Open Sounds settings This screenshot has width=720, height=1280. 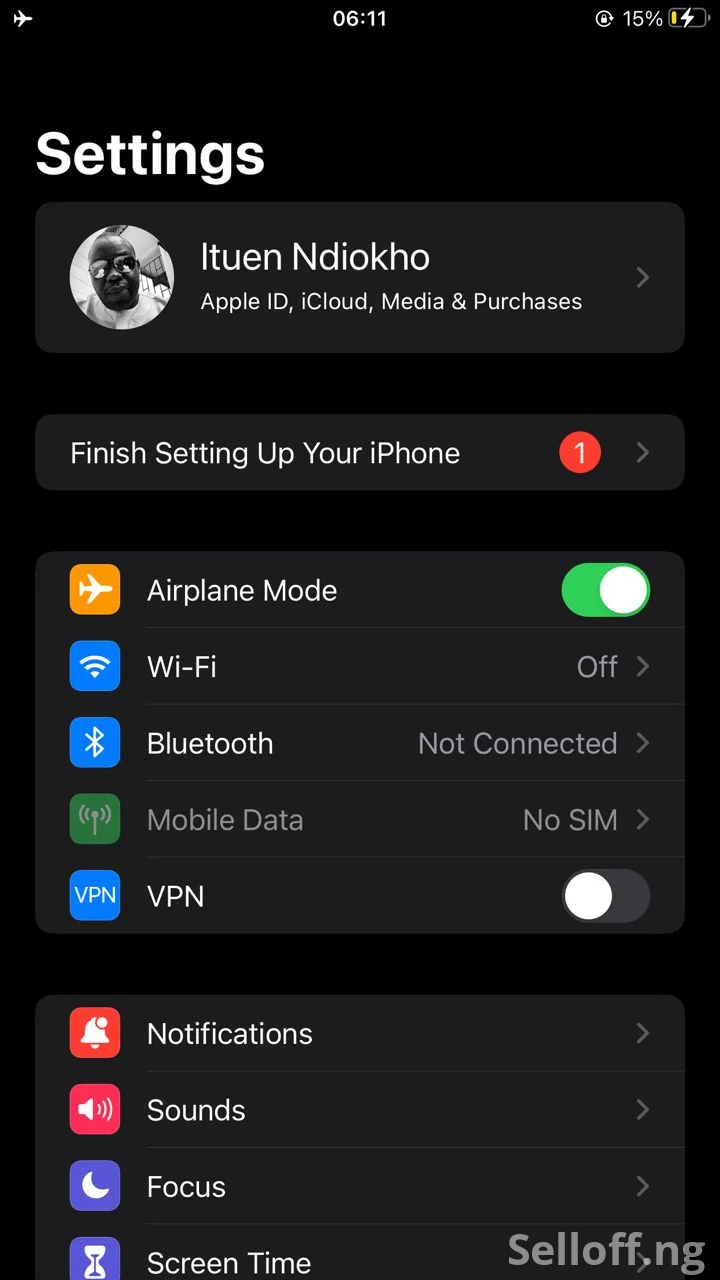(360, 1110)
